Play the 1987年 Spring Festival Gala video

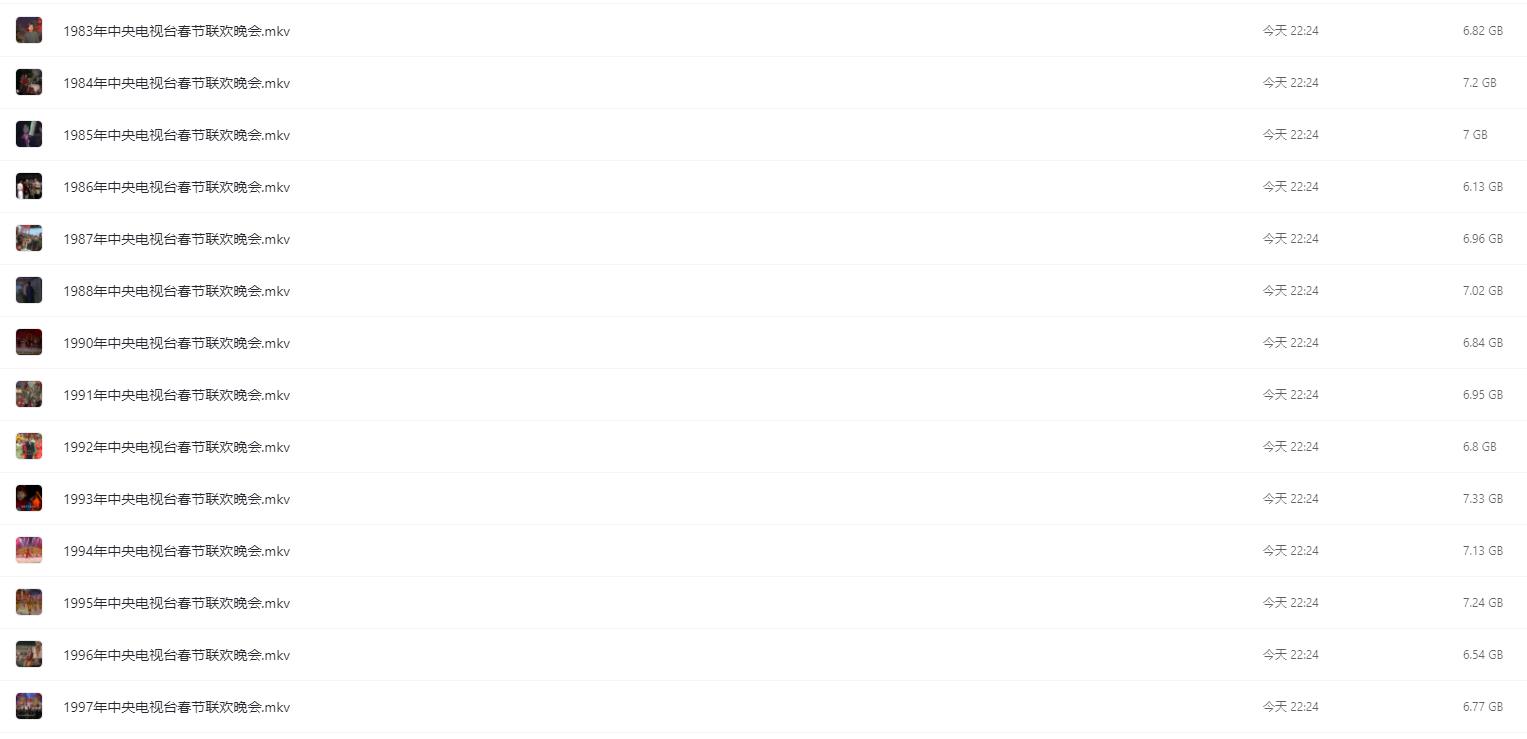click(x=176, y=239)
